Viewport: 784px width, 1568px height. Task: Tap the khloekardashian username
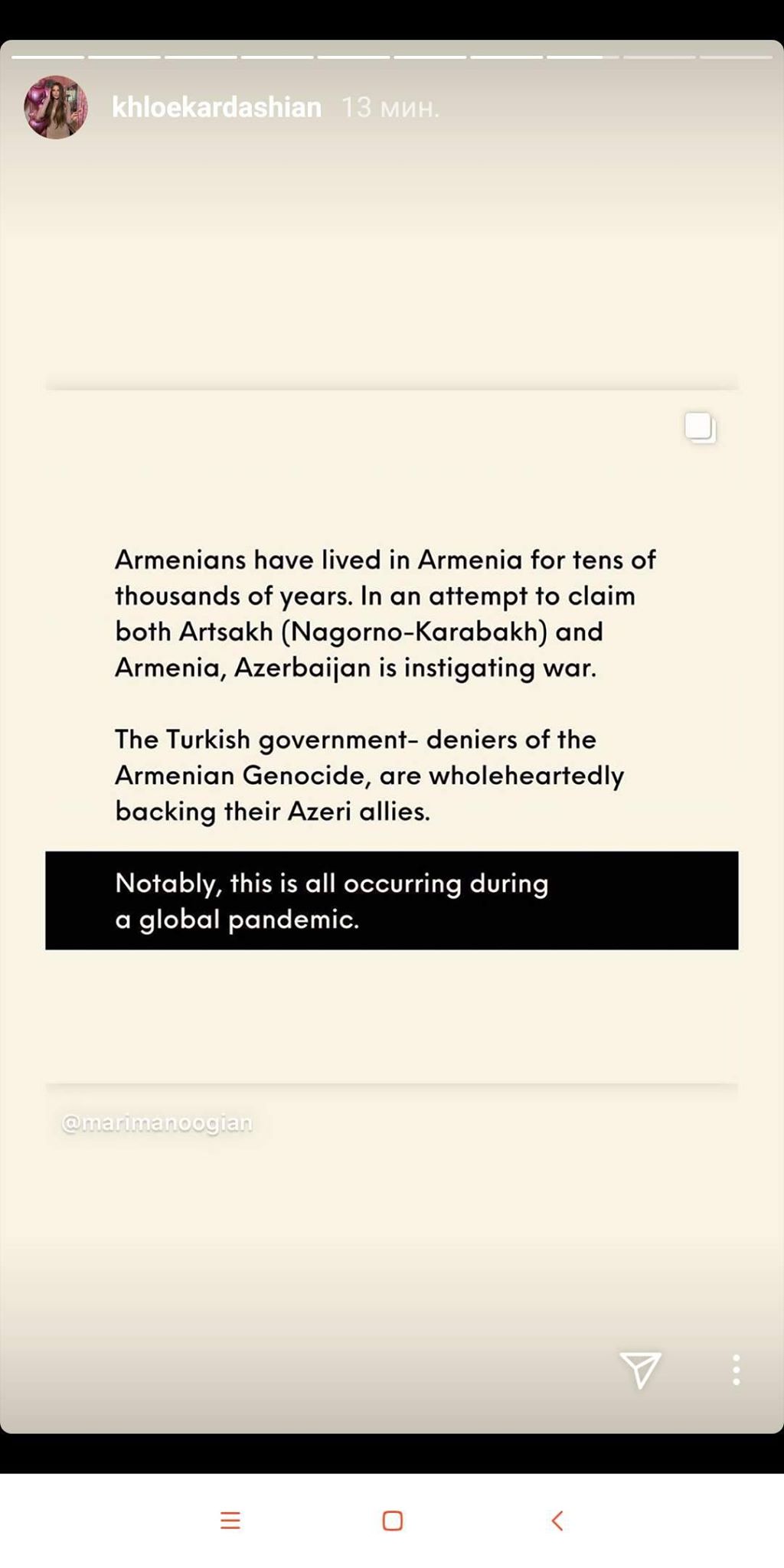(217, 107)
